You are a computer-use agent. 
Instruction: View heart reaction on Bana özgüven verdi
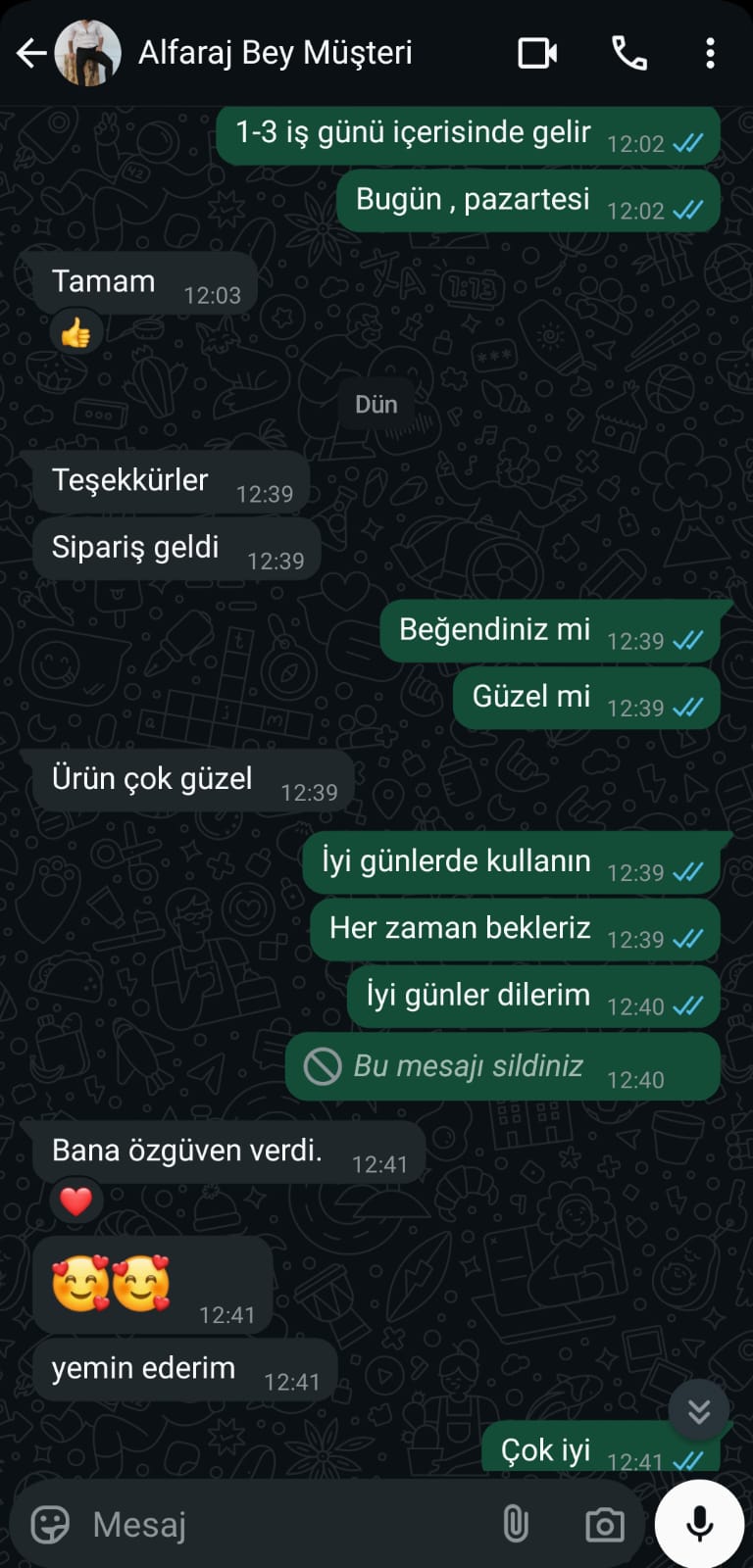[75, 1200]
